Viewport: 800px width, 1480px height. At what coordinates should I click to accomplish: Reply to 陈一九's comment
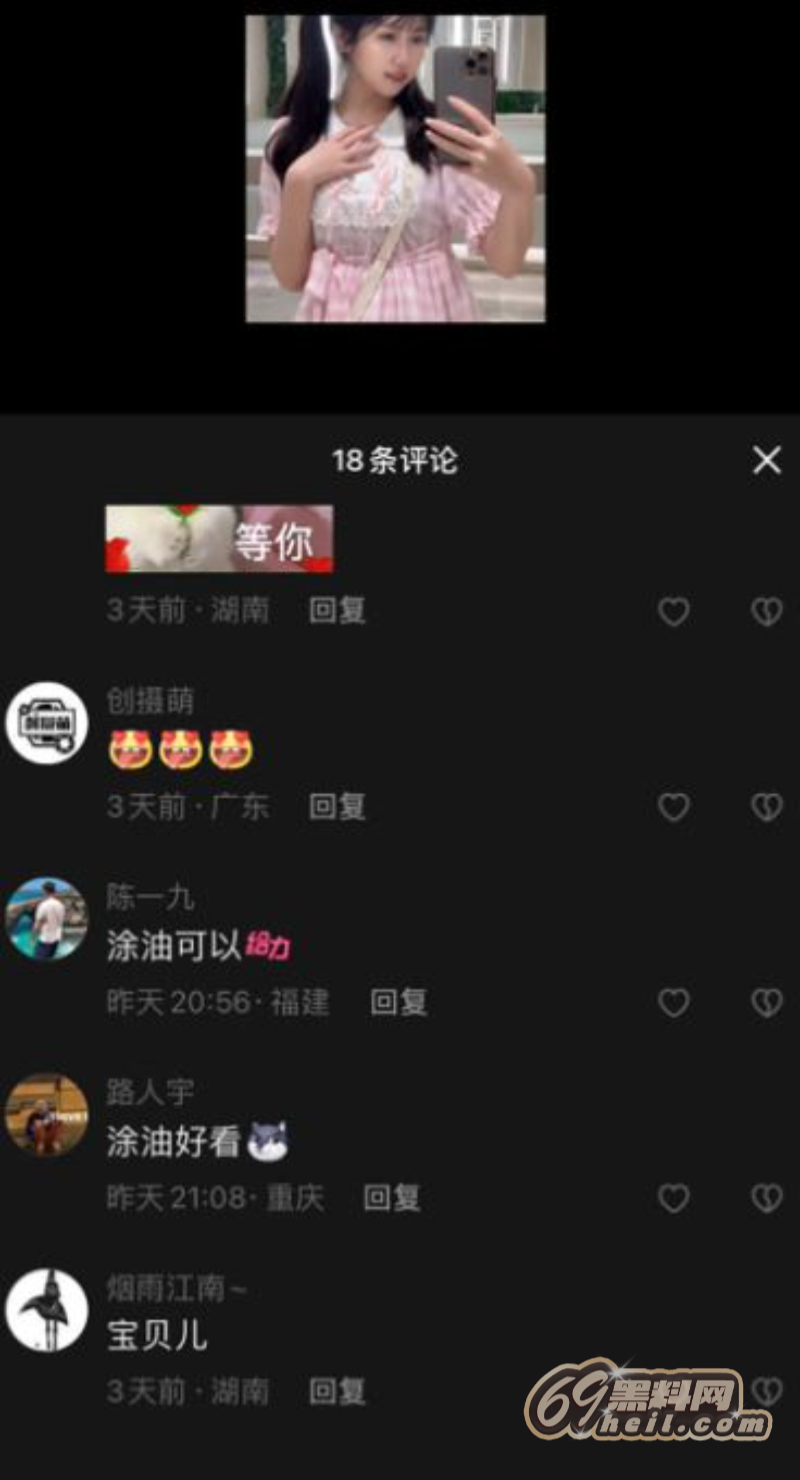(399, 1002)
